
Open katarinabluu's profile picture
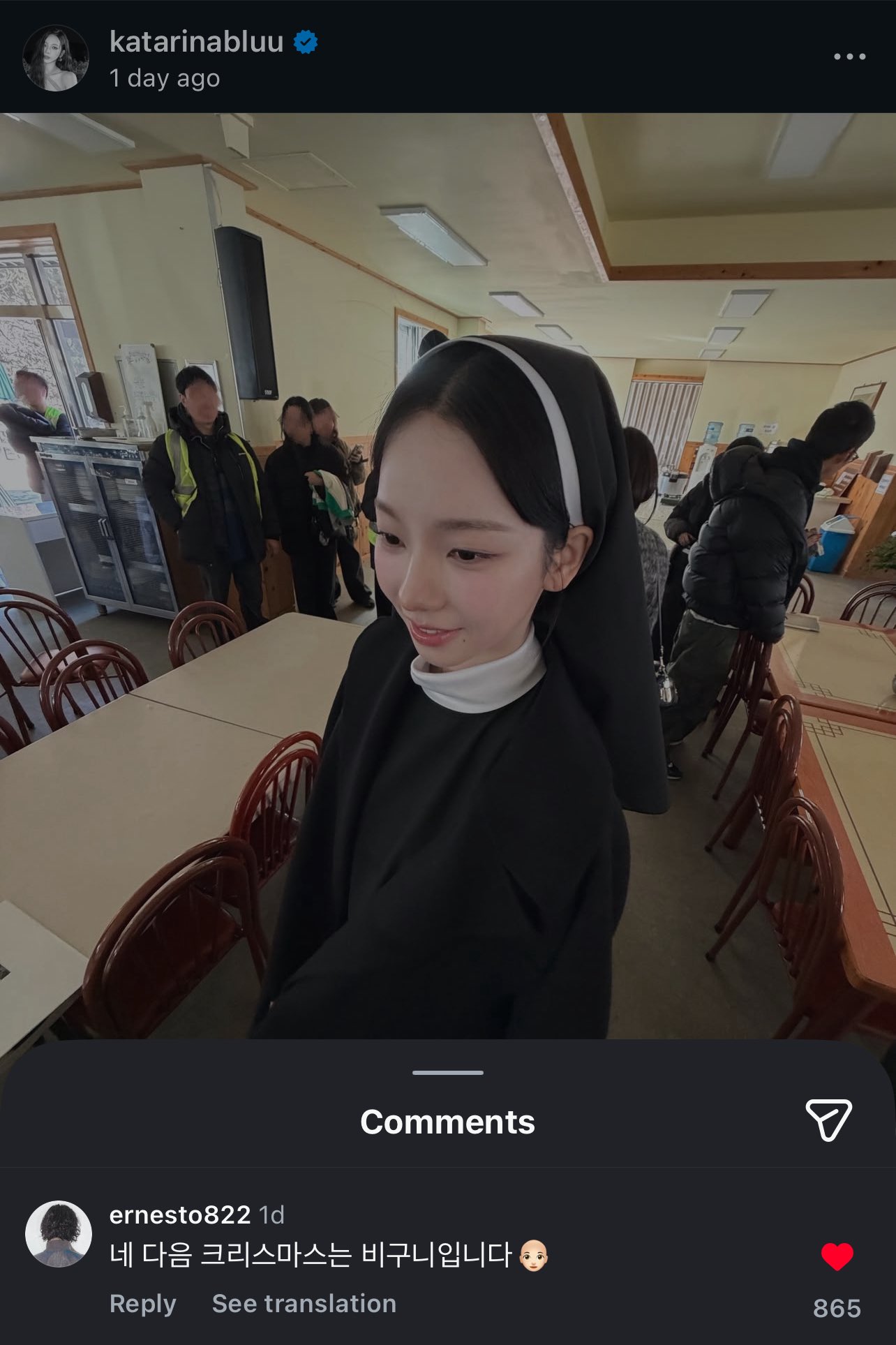(56, 59)
